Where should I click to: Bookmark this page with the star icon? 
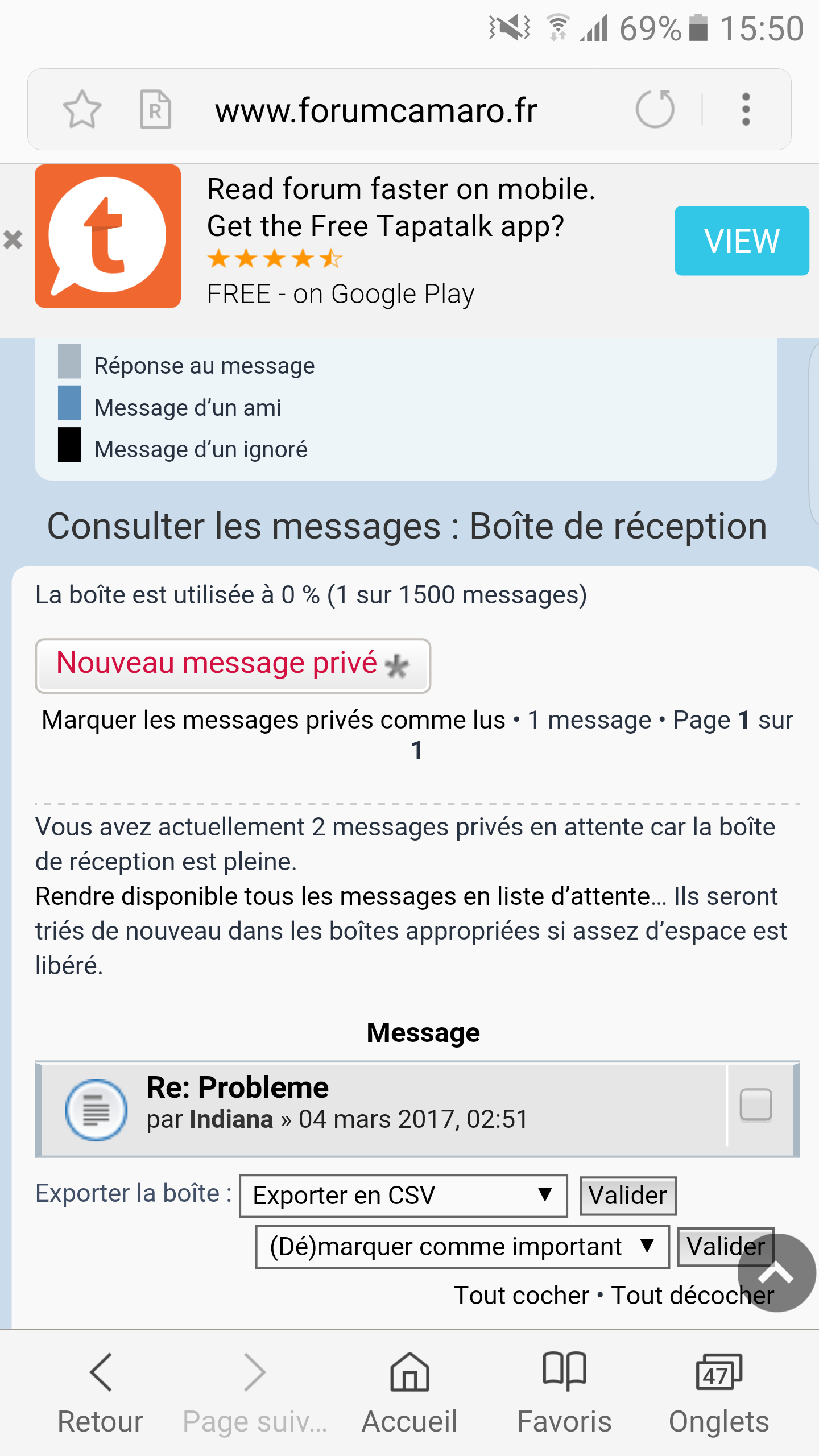click(x=82, y=109)
